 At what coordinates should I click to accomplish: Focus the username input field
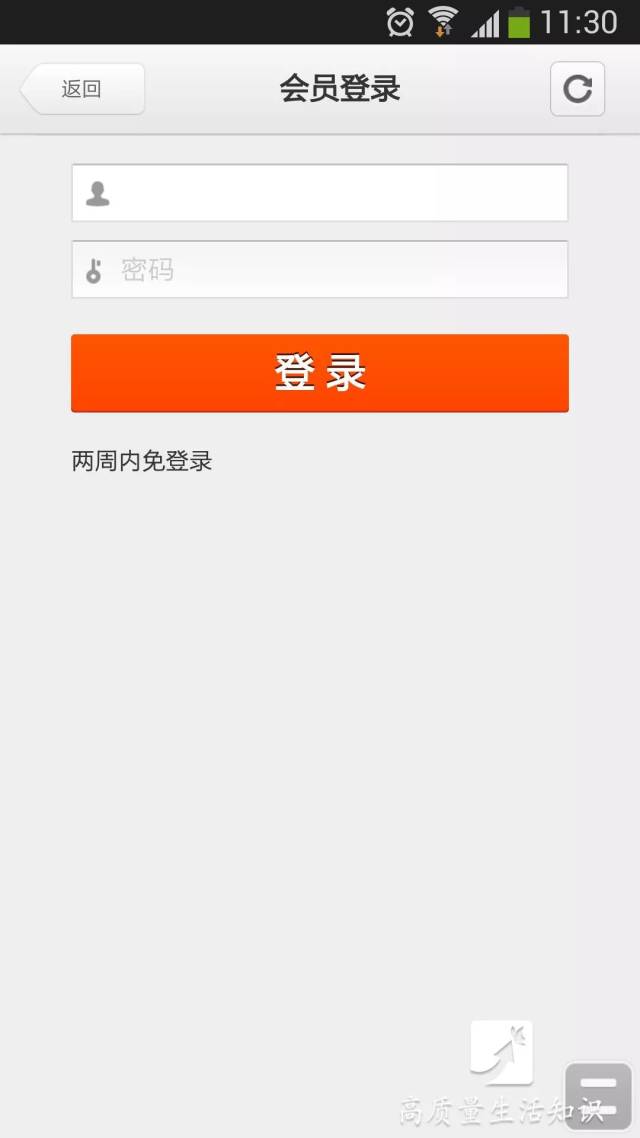tap(320, 193)
